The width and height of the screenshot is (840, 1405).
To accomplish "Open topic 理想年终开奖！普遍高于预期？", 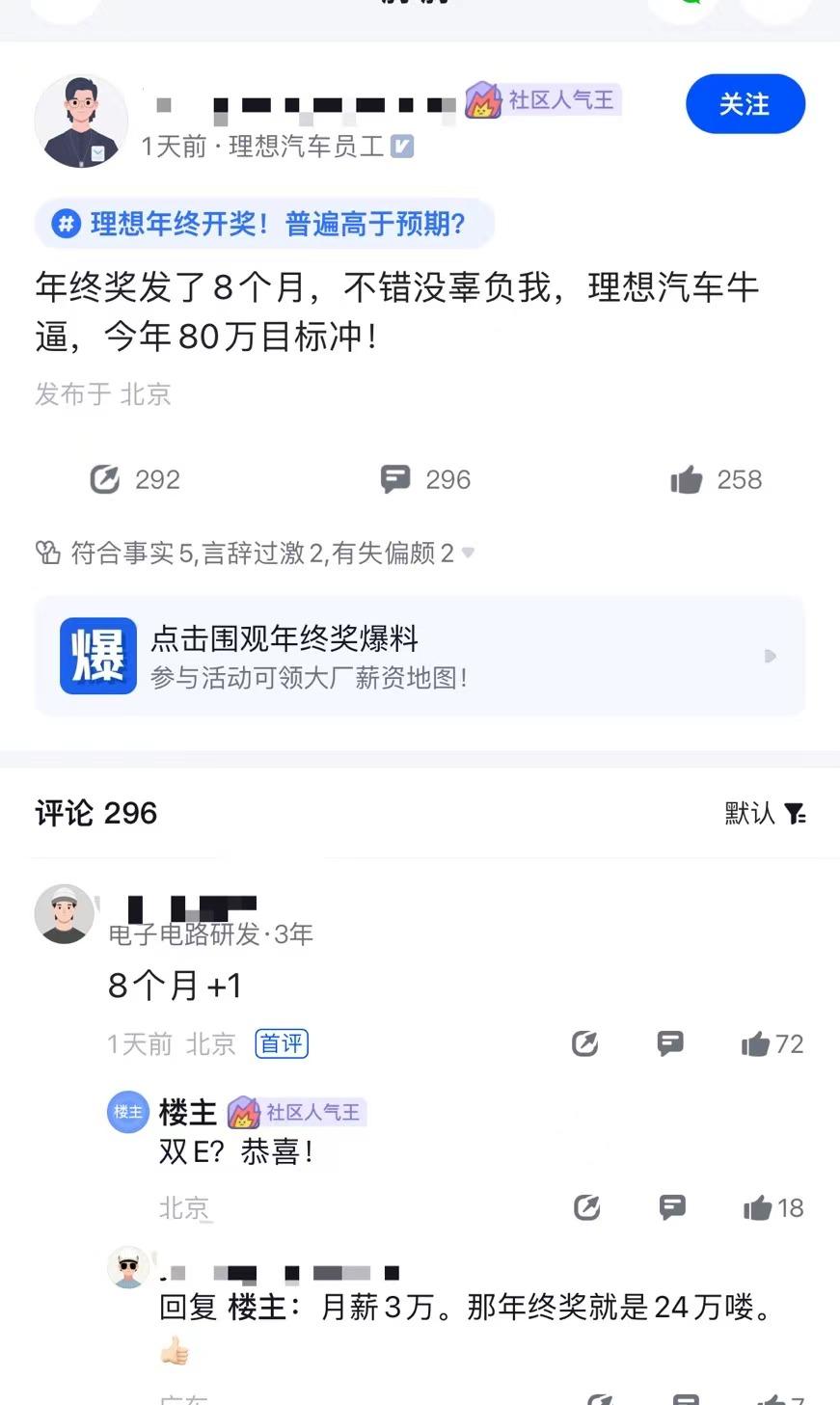I will click(x=264, y=225).
